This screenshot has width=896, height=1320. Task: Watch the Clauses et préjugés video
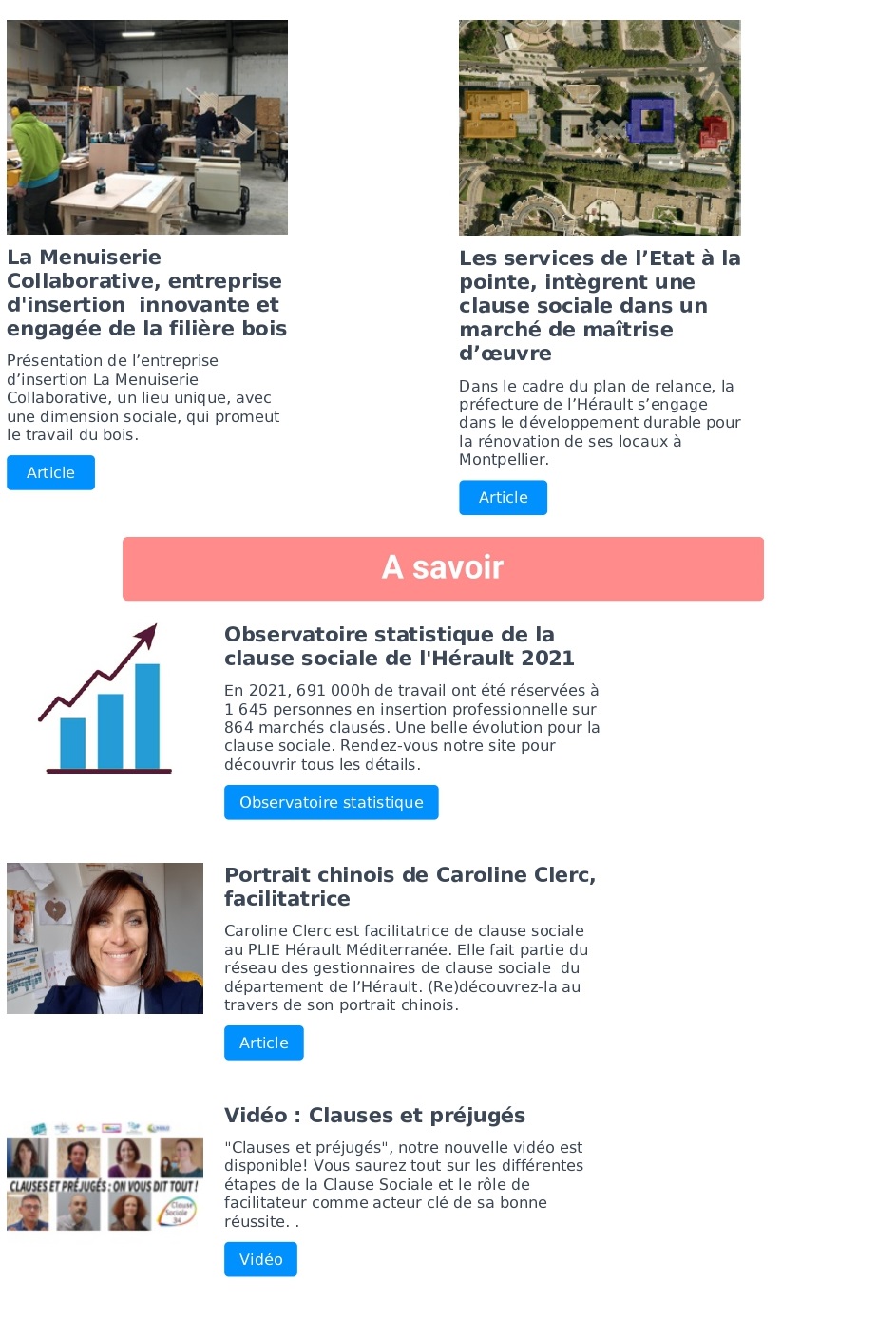point(260,1259)
